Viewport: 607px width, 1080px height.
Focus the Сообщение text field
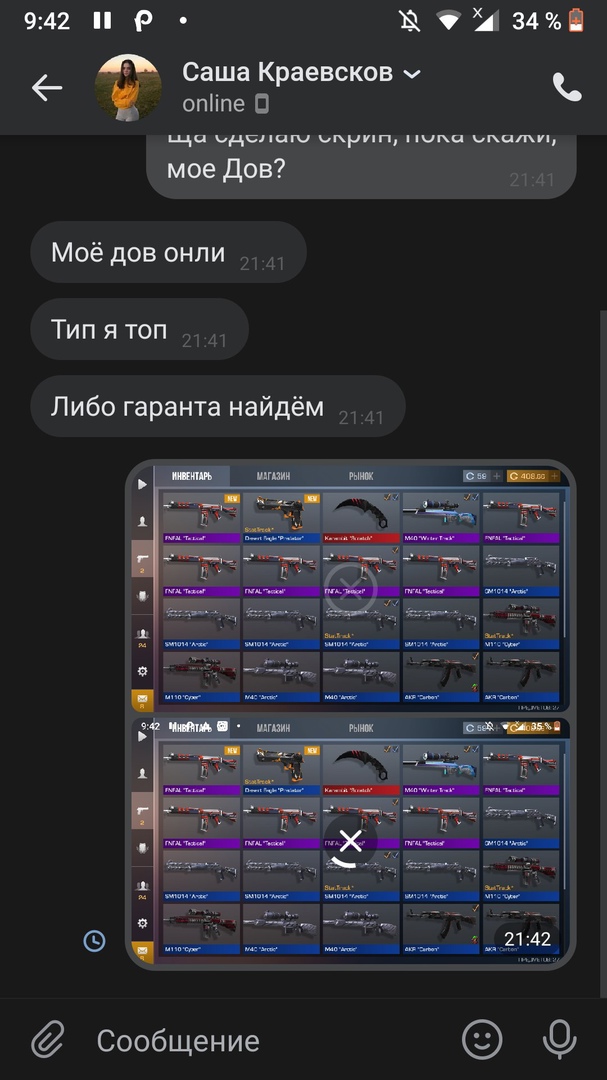click(x=270, y=1040)
